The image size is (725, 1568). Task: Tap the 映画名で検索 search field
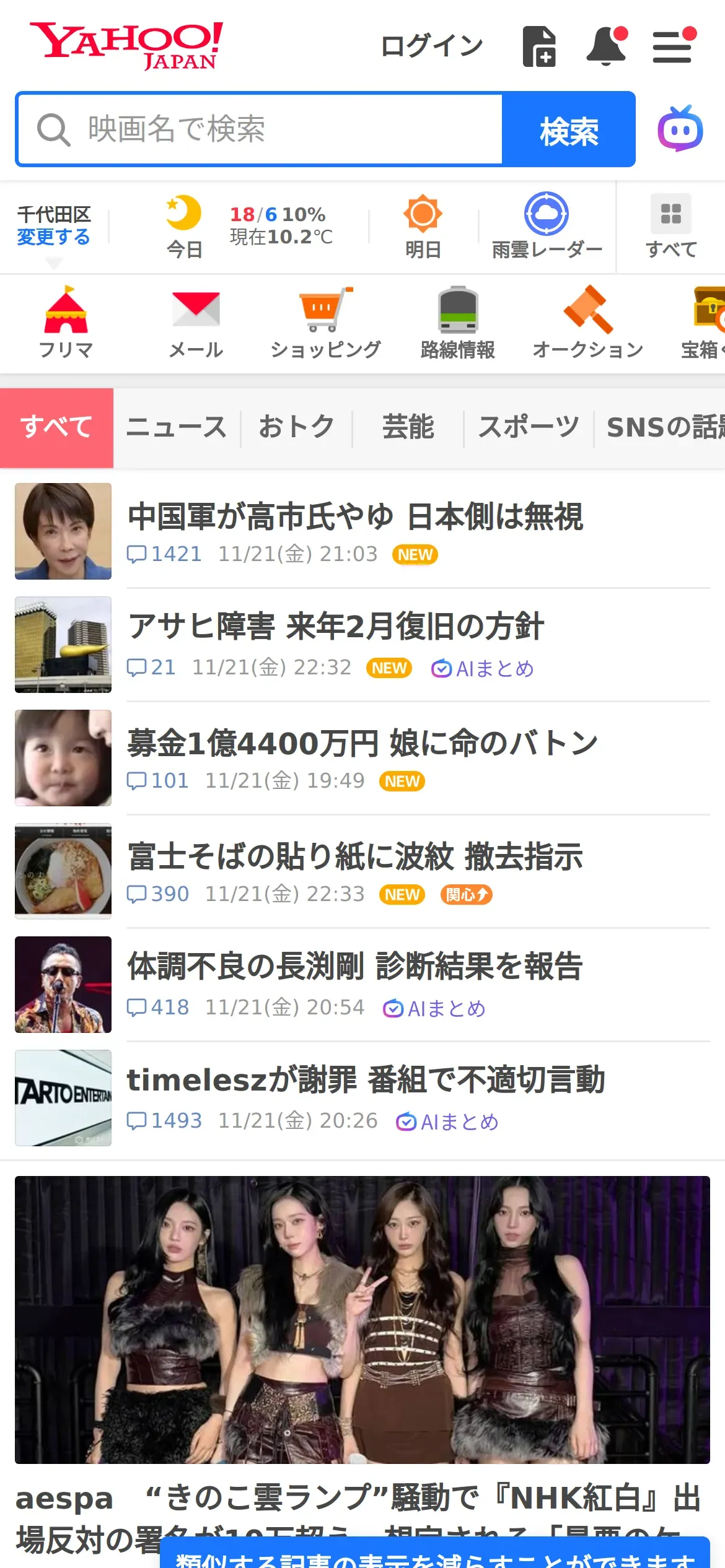pos(260,129)
